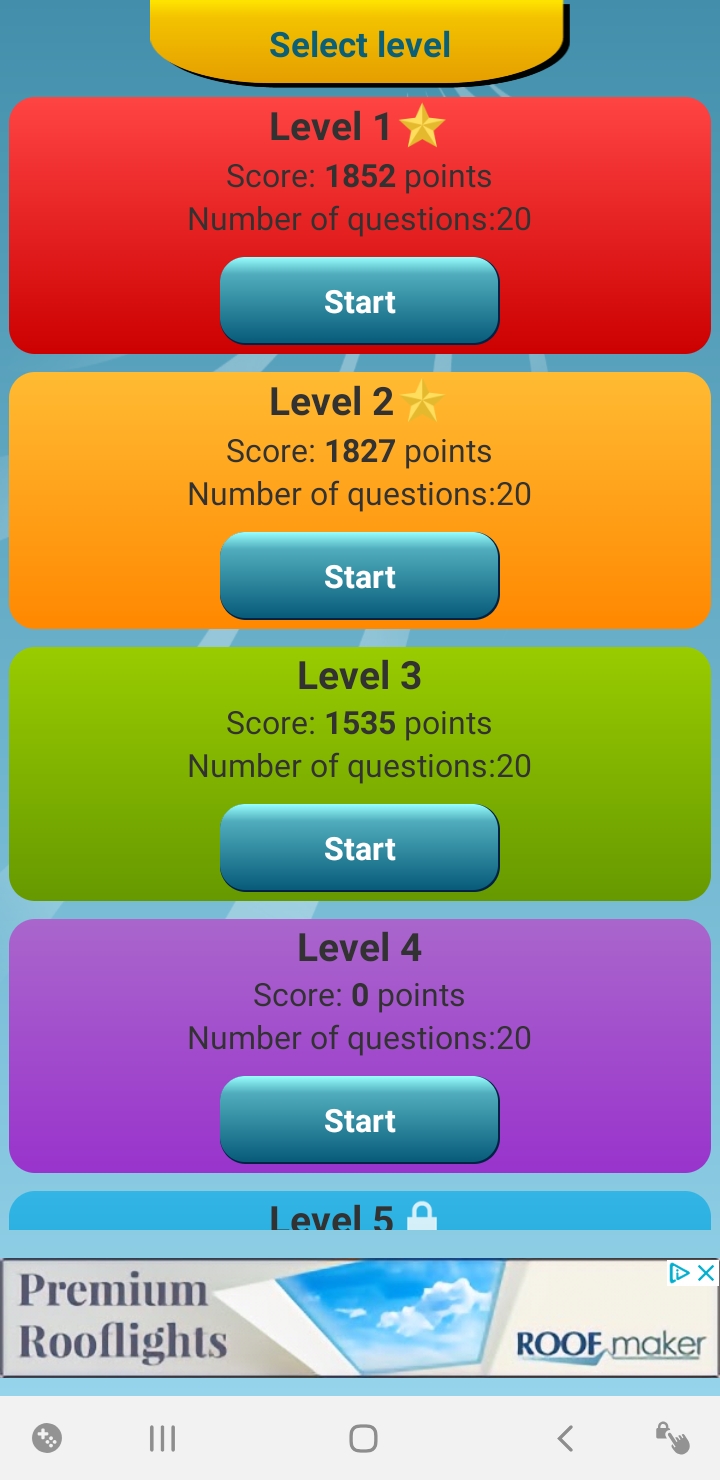Go back using the system back arrow

565,1438
